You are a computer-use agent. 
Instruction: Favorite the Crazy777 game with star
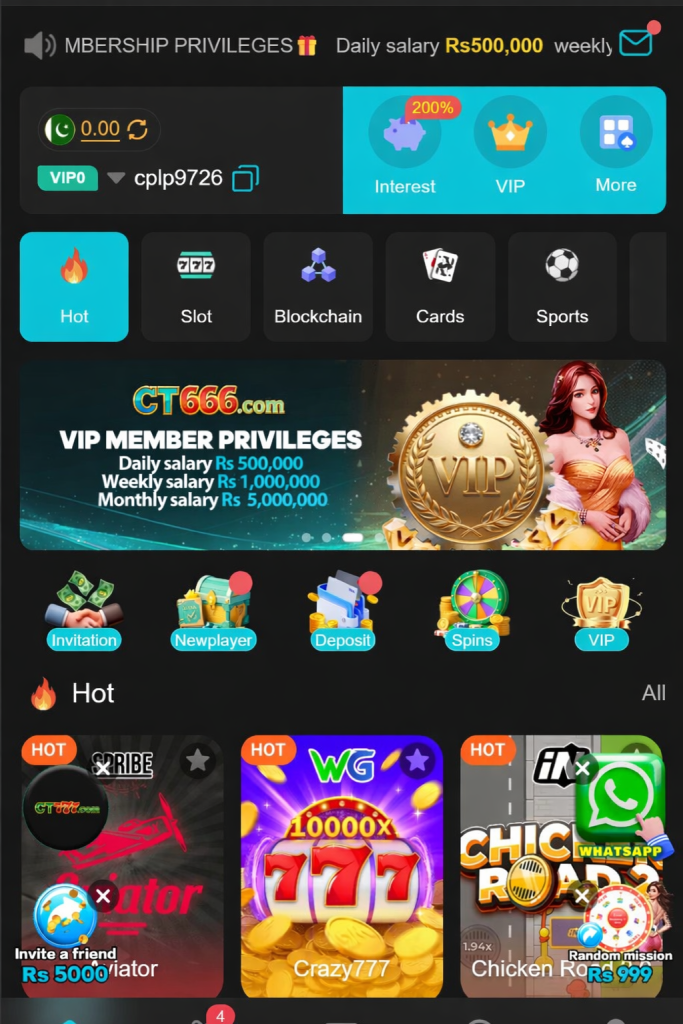[x=417, y=762]
